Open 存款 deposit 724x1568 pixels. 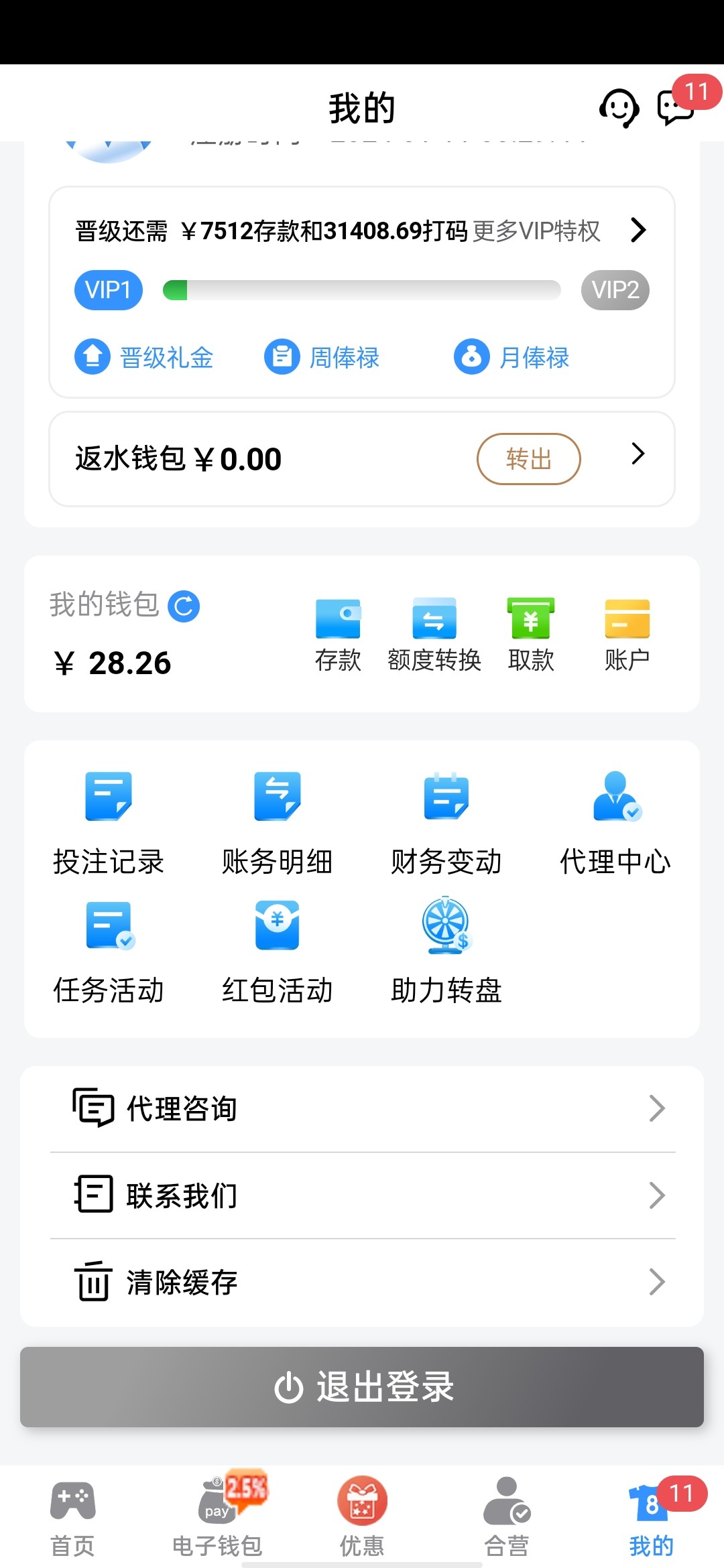pyautogui.click(x=338, y=634)
